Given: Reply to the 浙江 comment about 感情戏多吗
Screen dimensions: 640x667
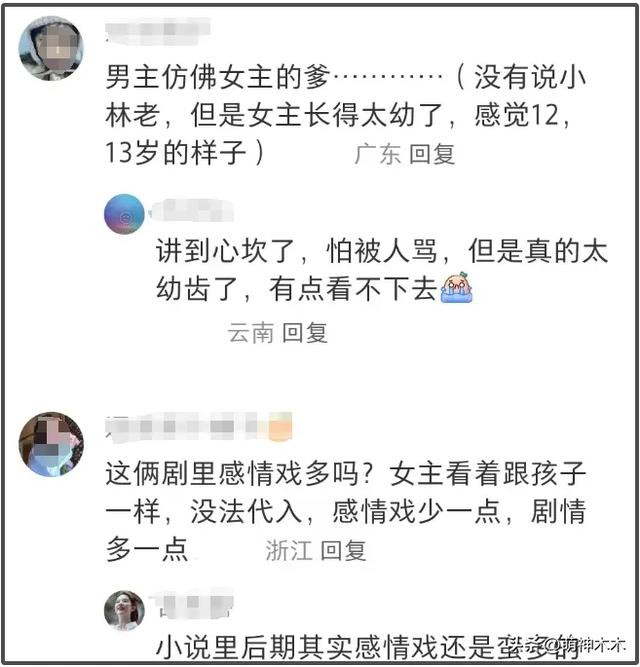Looking at the screenshot, I should point(343,549).
